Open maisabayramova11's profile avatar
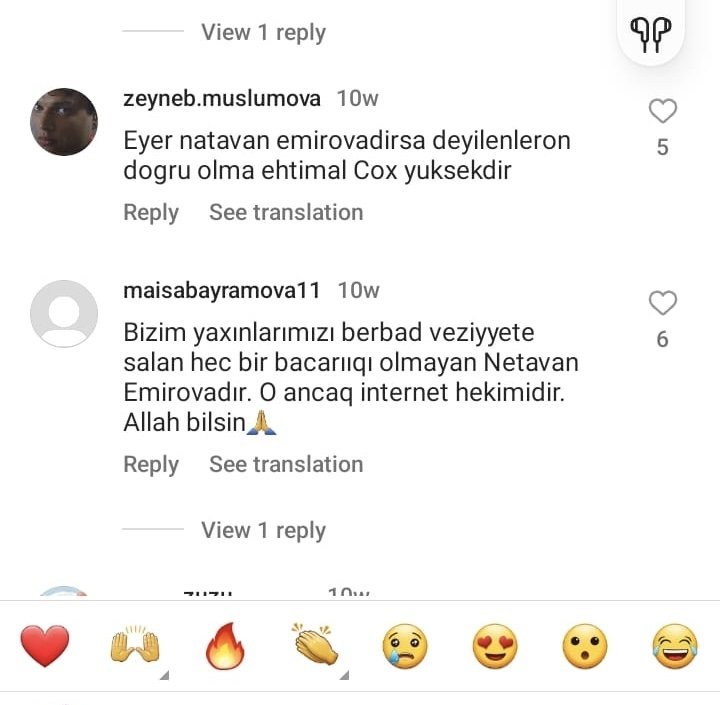Image resolution: width=720 pixels, height=705 pixels. point(64,314)
